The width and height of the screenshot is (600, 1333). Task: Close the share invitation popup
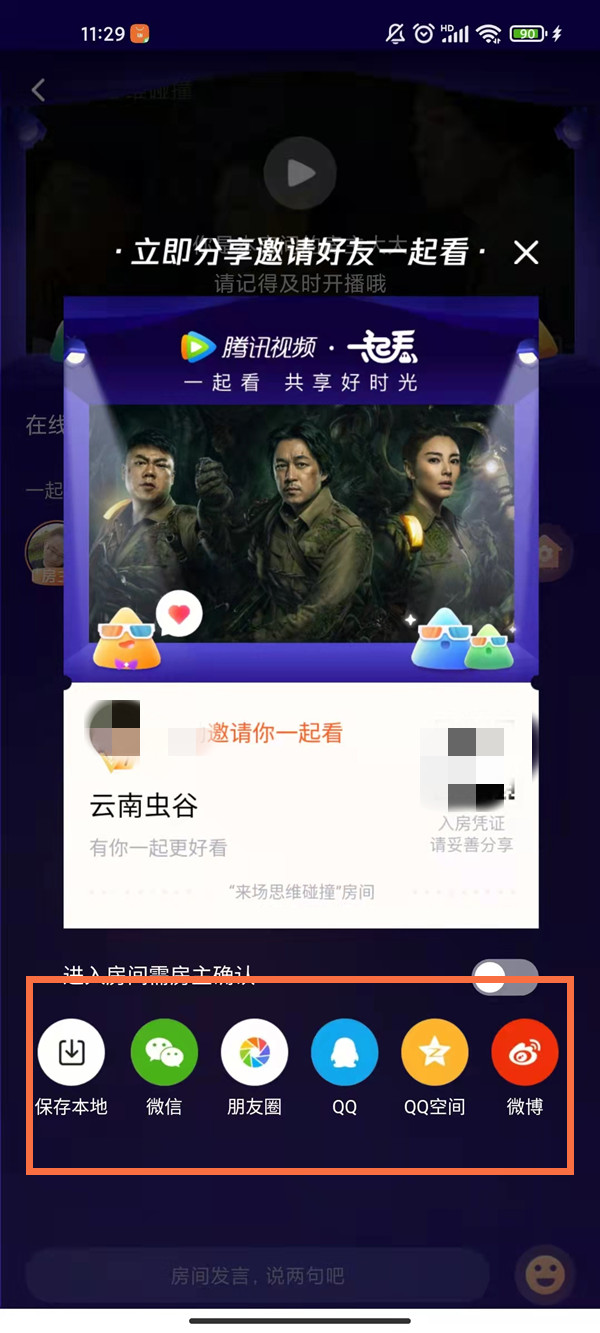click(526, 252)
